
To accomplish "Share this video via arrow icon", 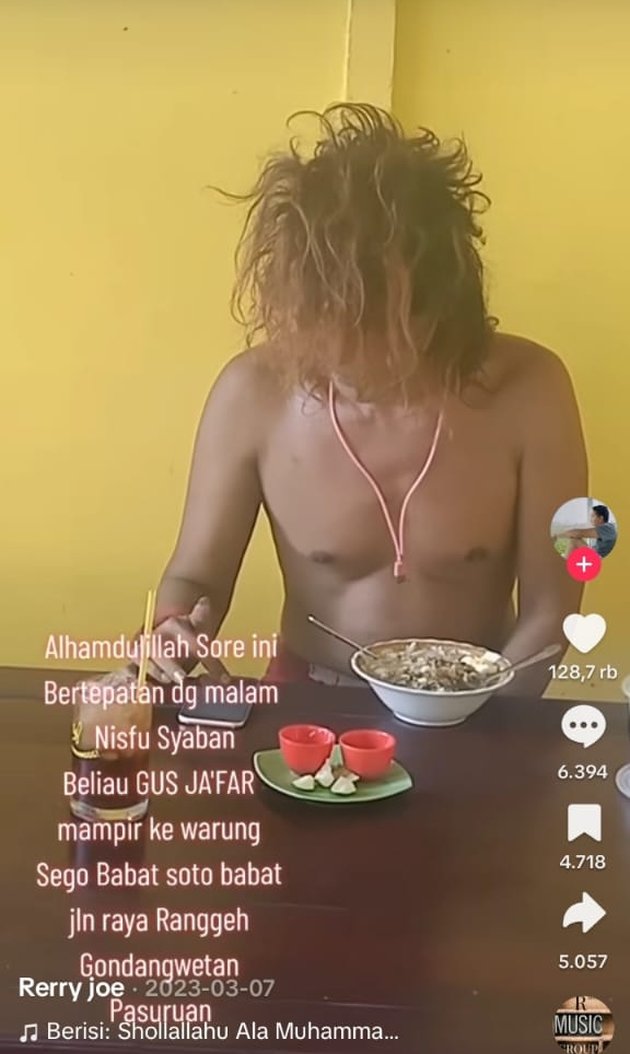I will [x=583, y=913].
